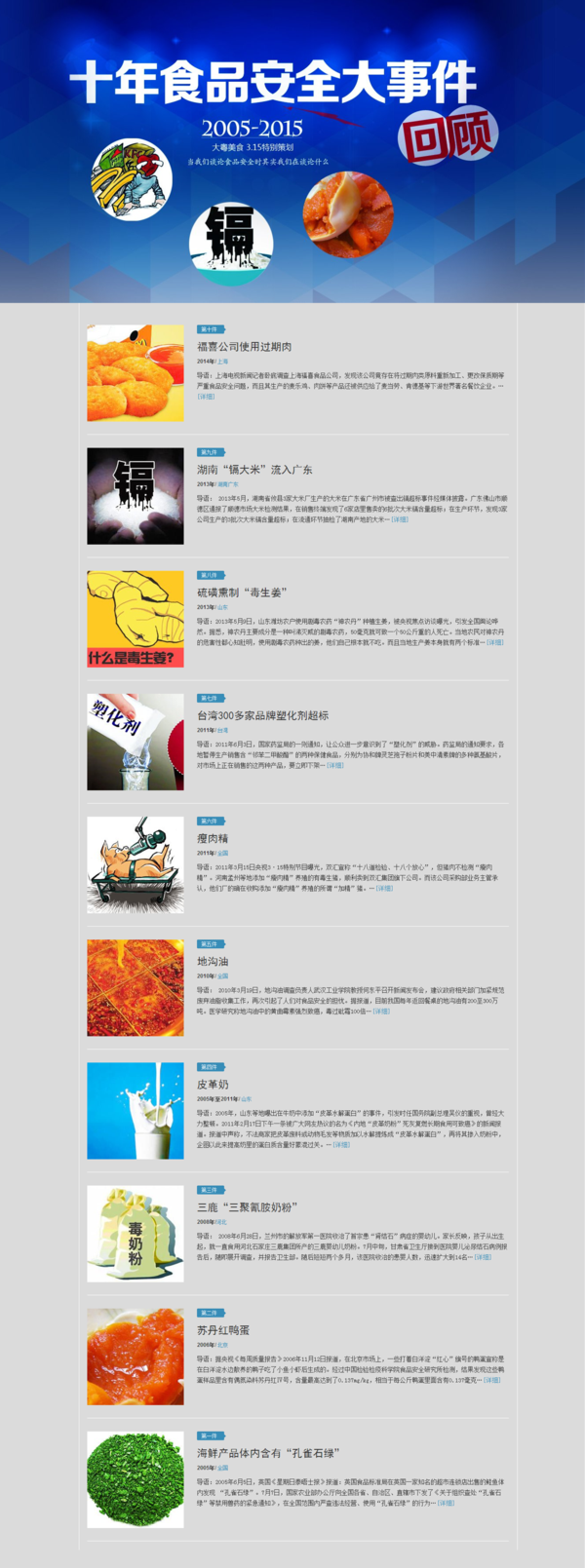Open details link for 皮革奶
Image resolution: width=585 pixels, height=1568 pixels.
(x=341, y=1144)
